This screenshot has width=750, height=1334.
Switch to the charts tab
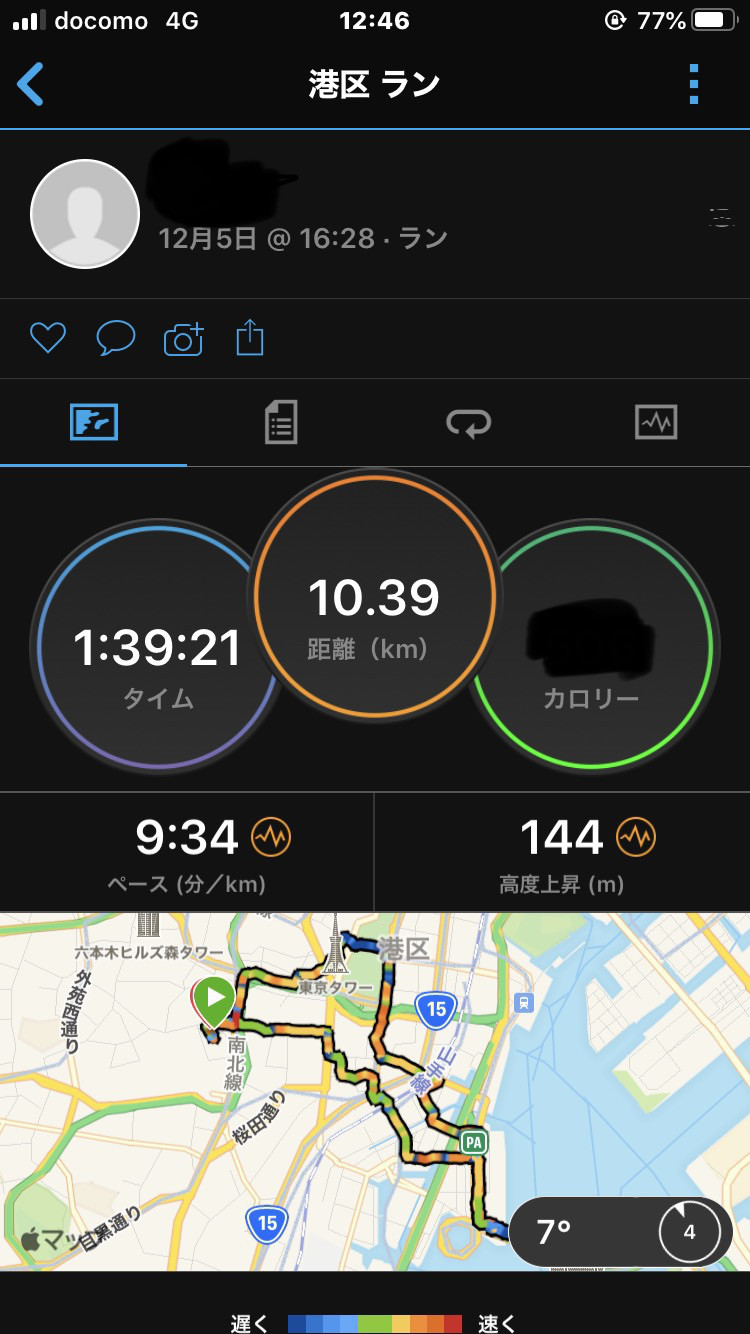tap(656, 422)
